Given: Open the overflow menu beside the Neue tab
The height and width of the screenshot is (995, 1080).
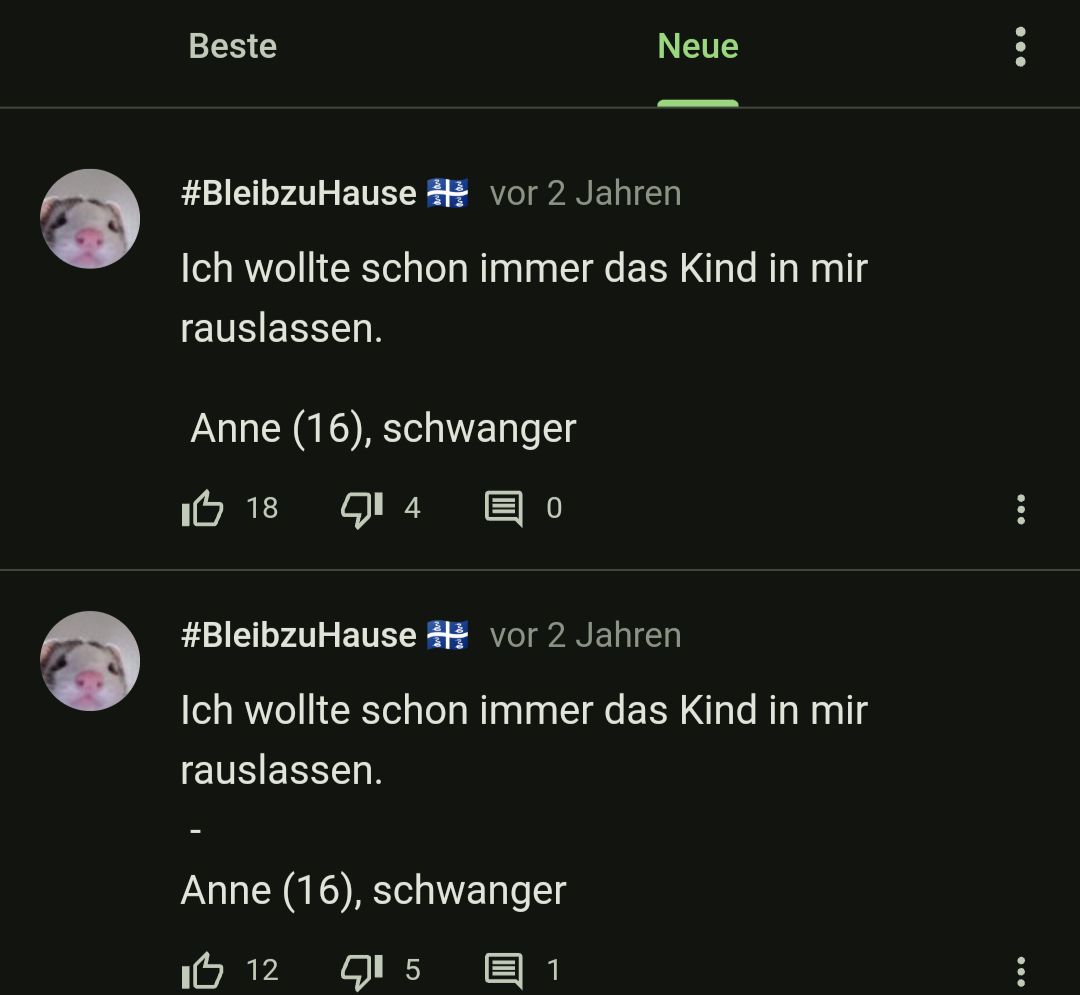Looking at the screenshot, I should click(x=1020, y=47).
